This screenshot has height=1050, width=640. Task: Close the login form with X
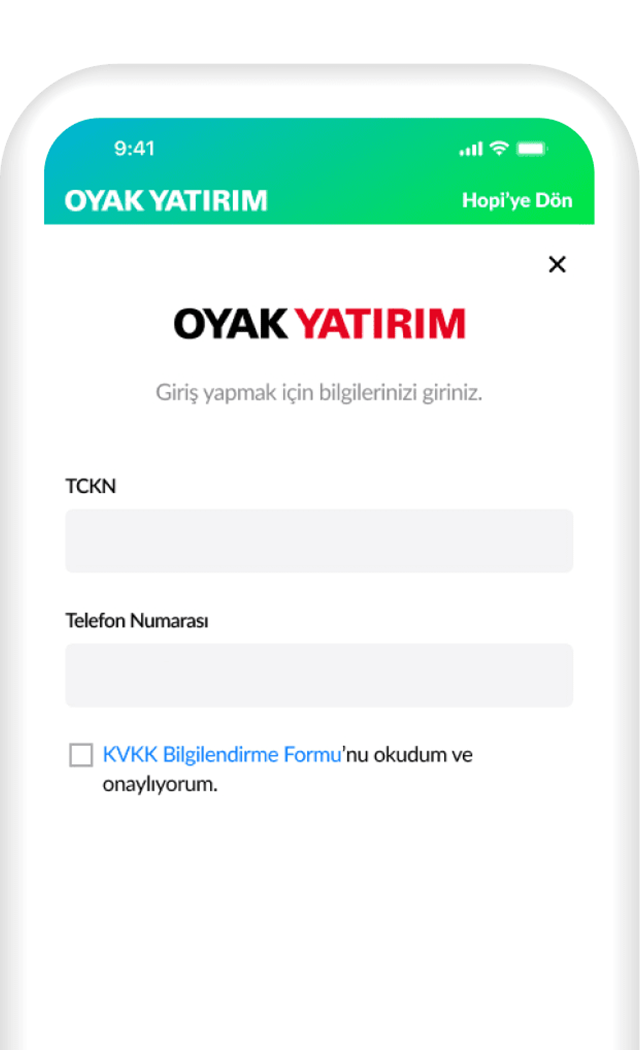(x=557, y=264)
